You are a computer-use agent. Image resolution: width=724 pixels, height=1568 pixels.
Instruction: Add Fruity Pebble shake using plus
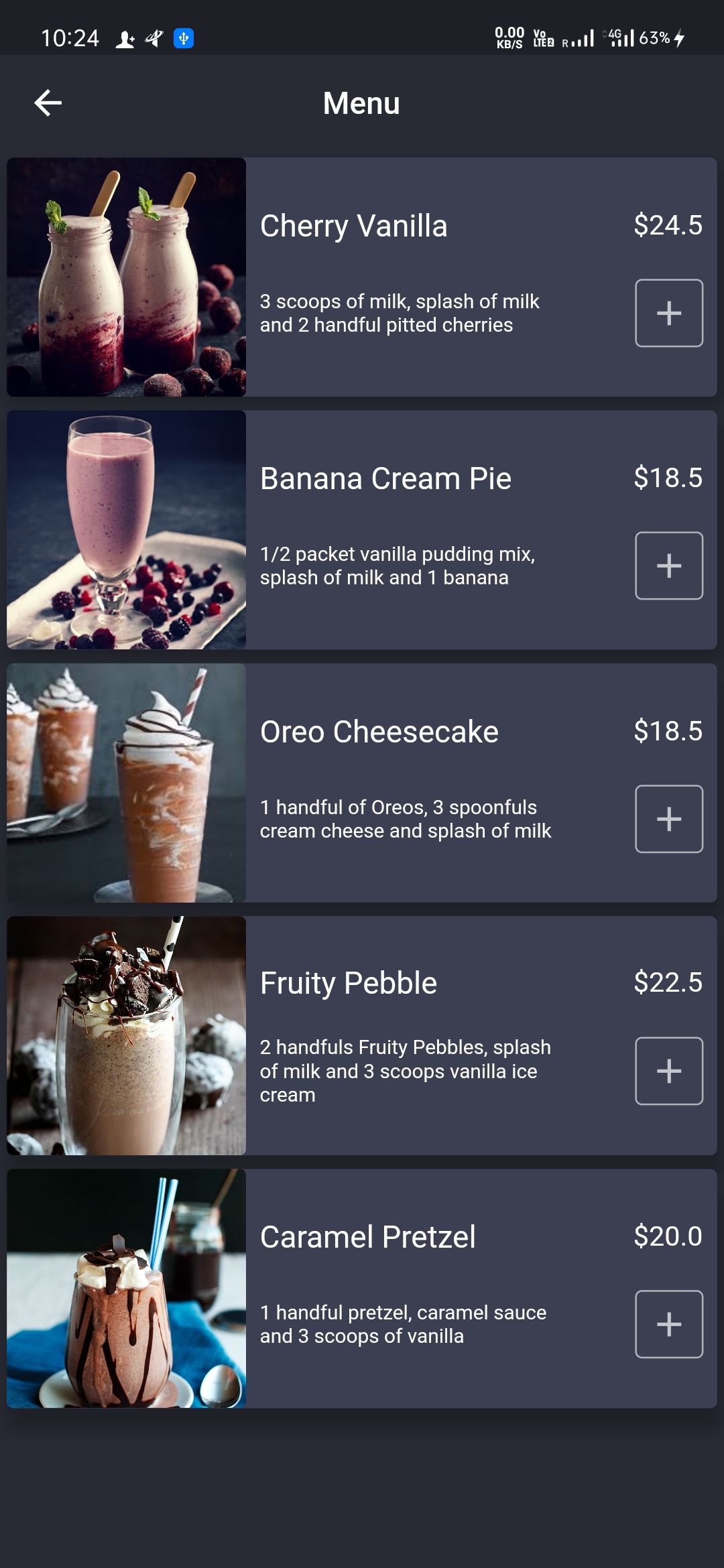point(668,1071)
